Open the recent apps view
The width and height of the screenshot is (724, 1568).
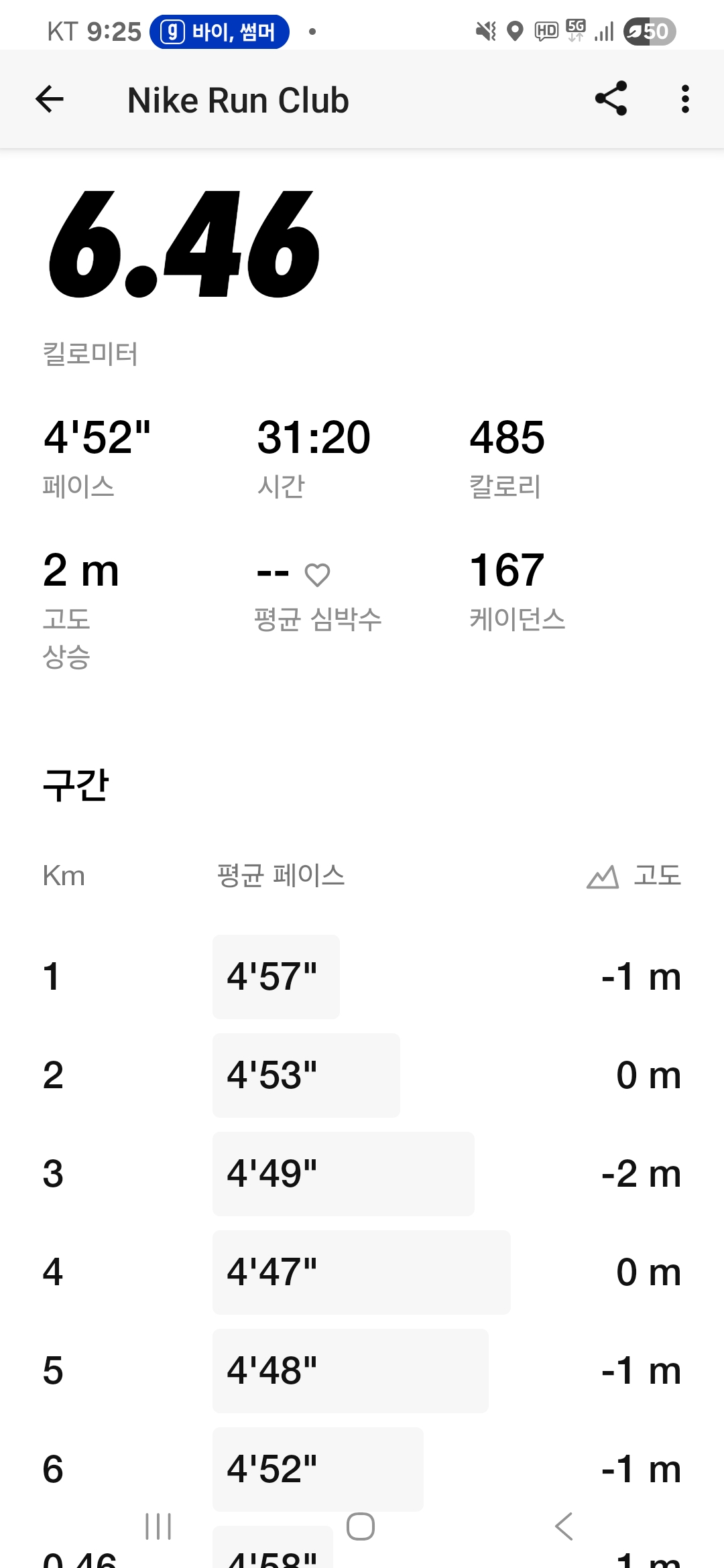tap(159, 1526)
